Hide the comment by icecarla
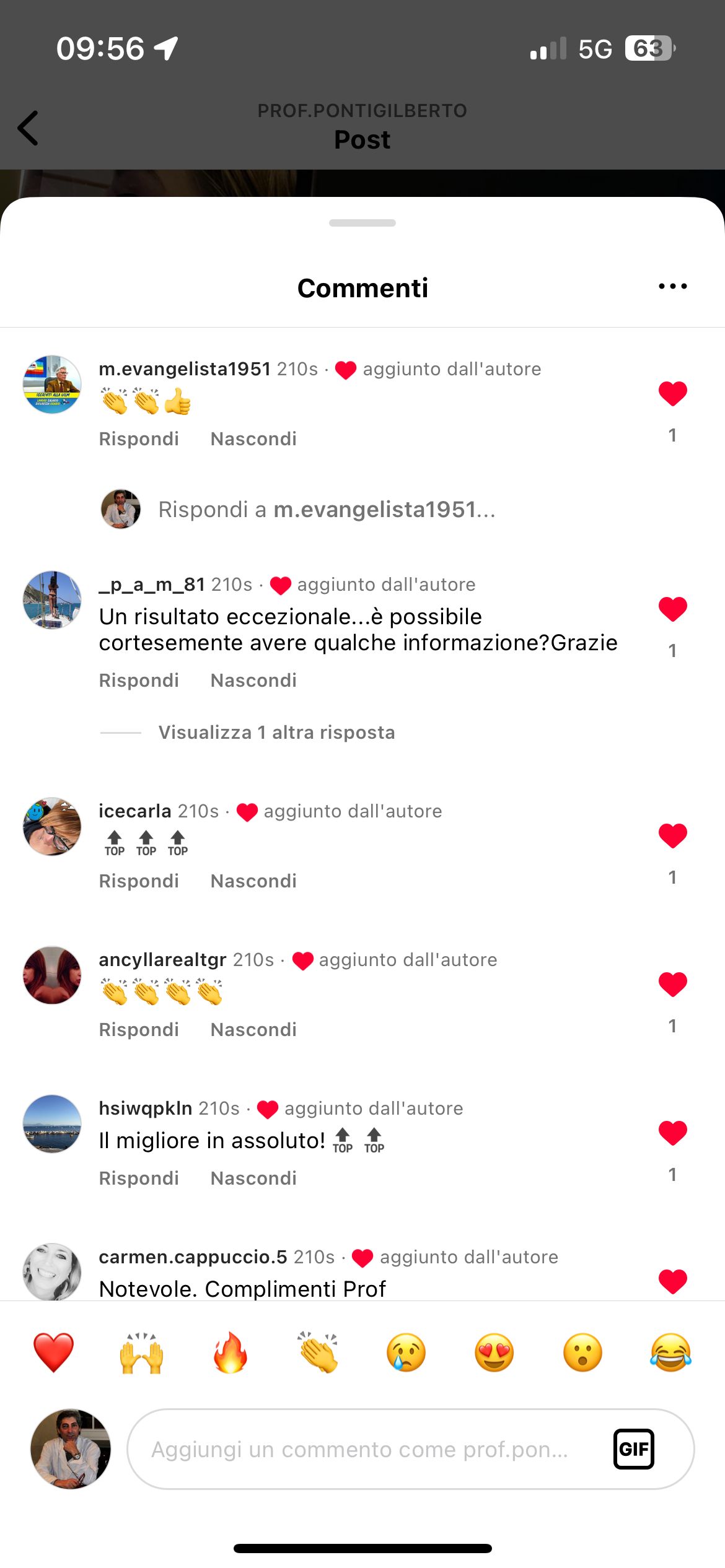Viewport: 725px width, 1568px height. coord(253,881)
